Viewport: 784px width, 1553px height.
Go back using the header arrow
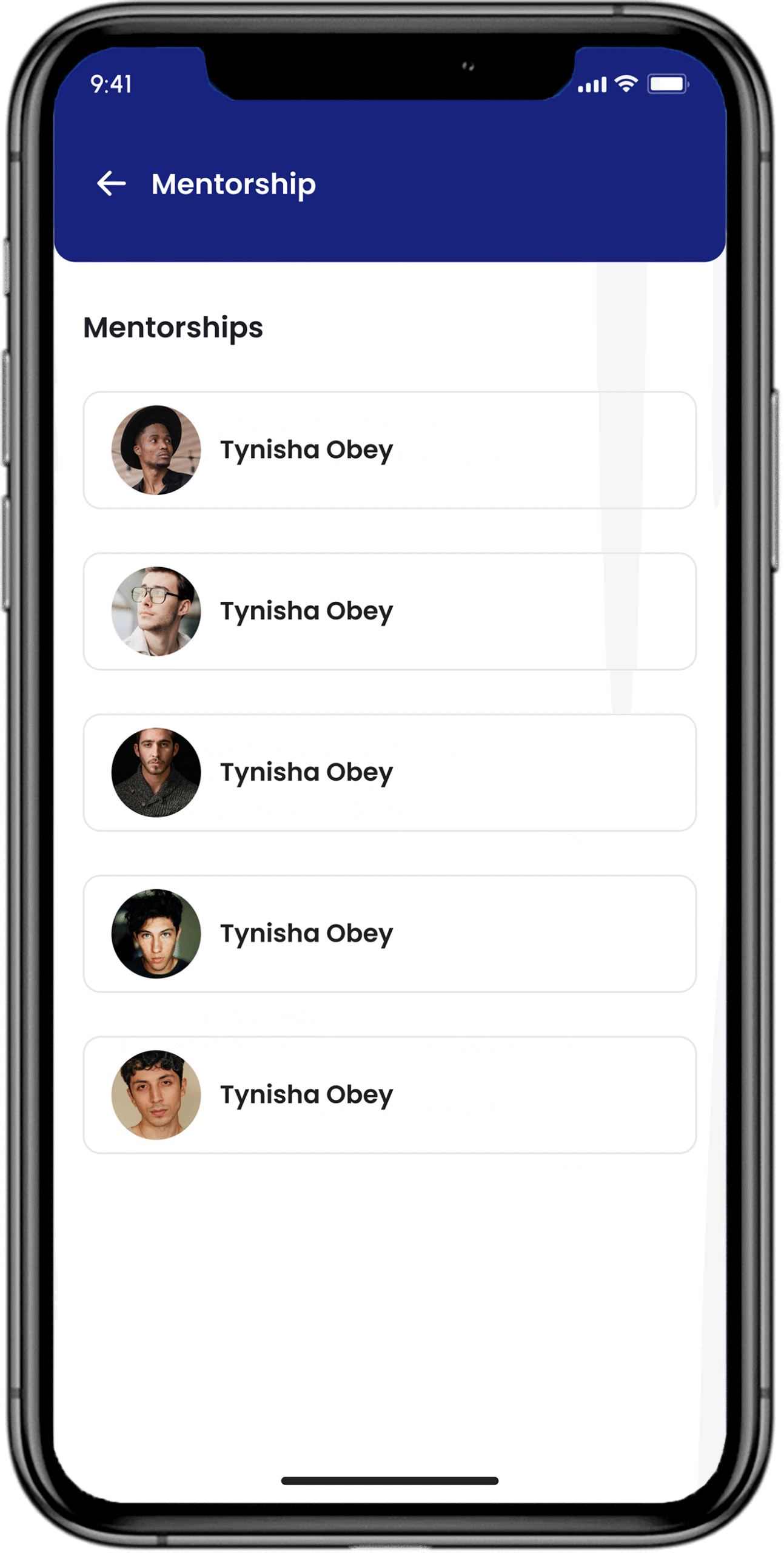[112, 183]
